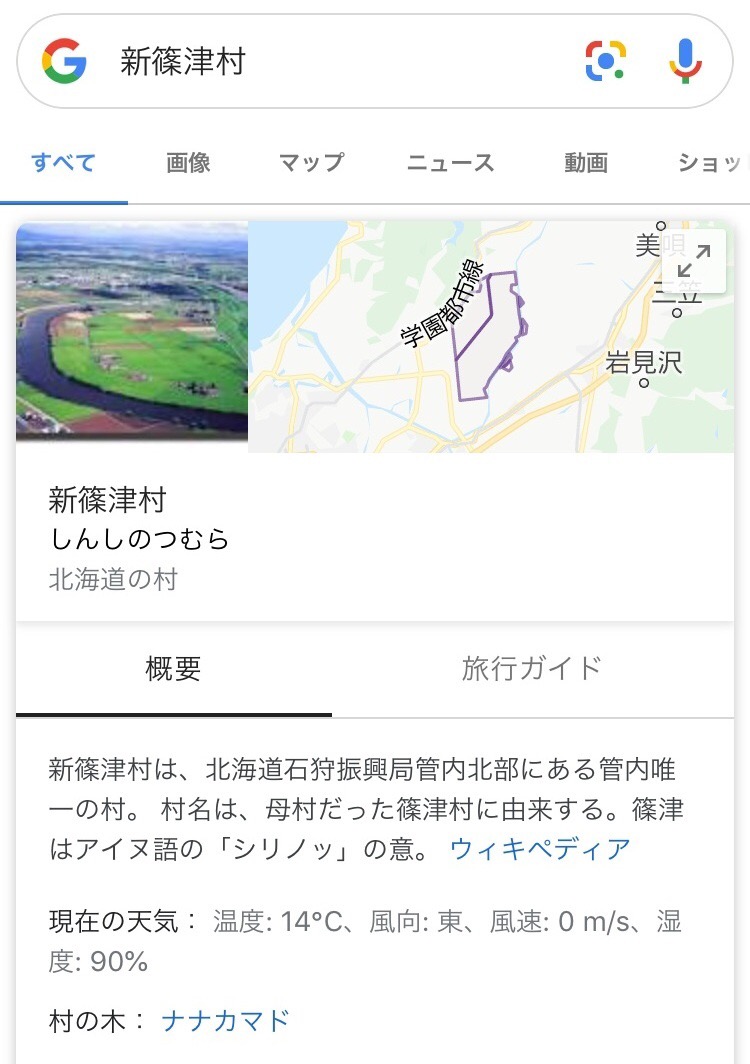Click the ナナカマド link

223,1022
